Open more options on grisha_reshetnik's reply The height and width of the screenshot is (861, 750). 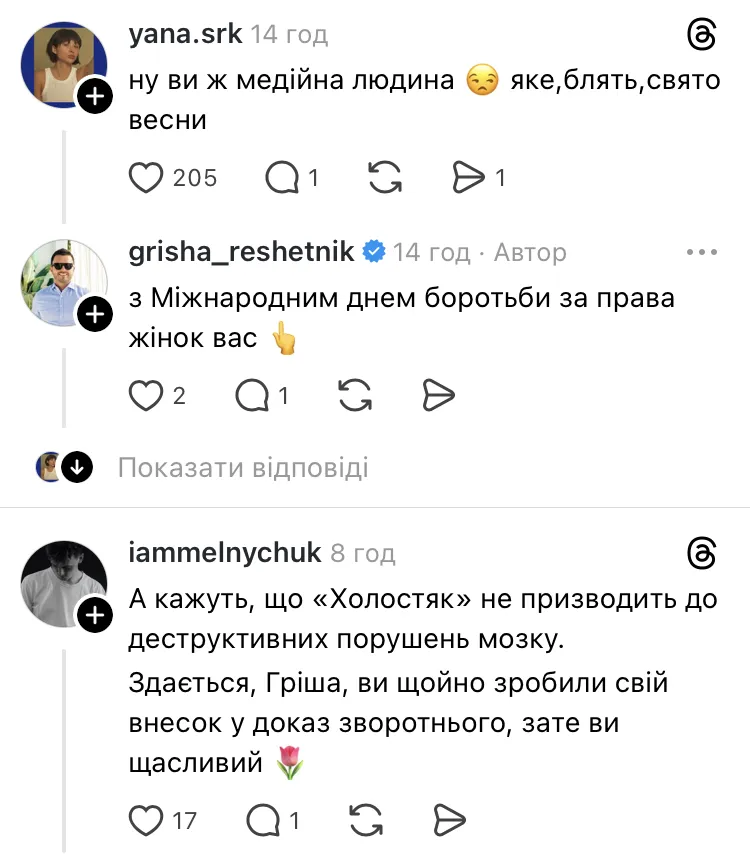tap(702, 253)
